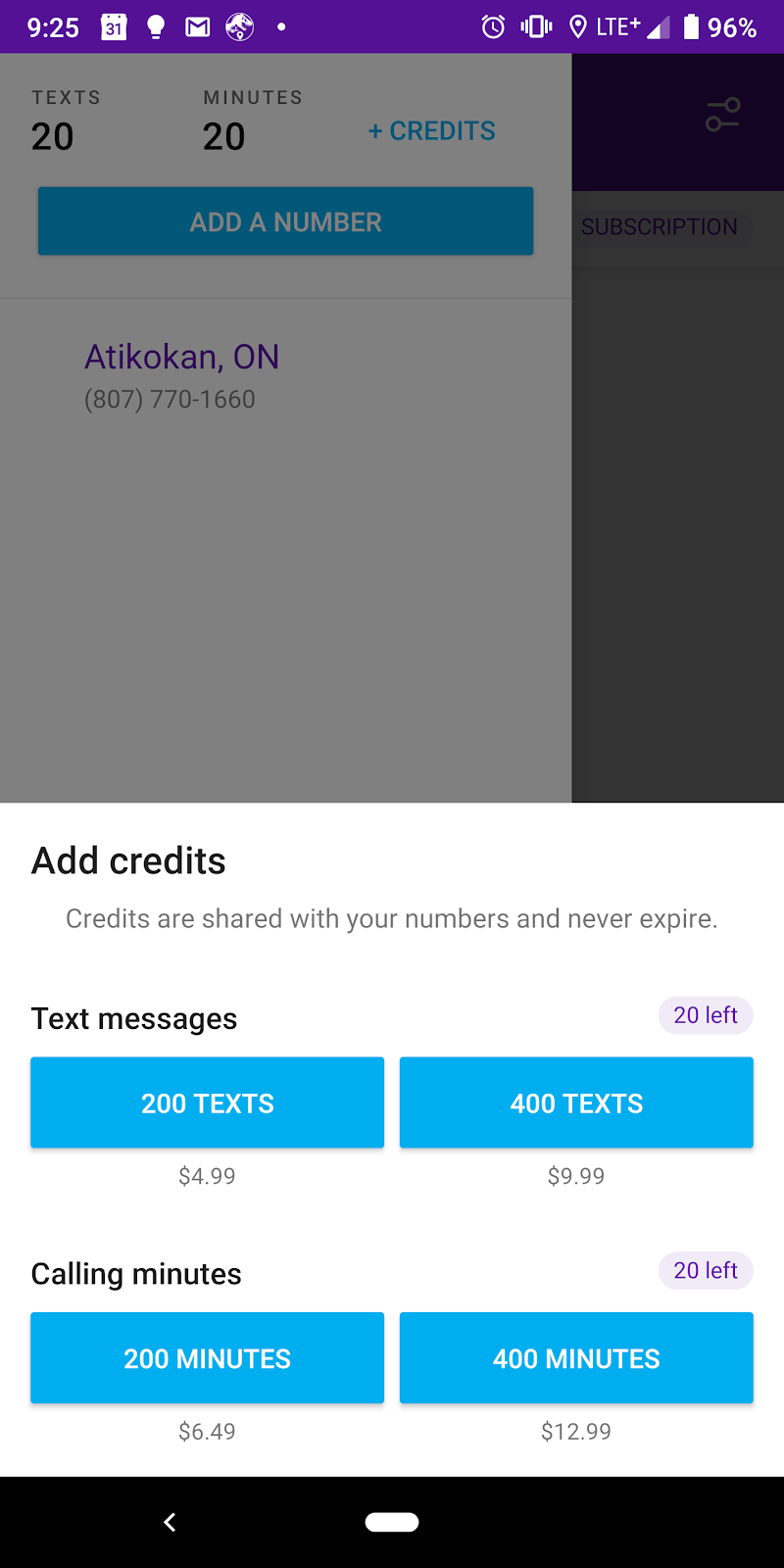Screen dimensions: 784x1568
Task: Purchase the 200 TEXTS package
Action: coord(207,1102)
